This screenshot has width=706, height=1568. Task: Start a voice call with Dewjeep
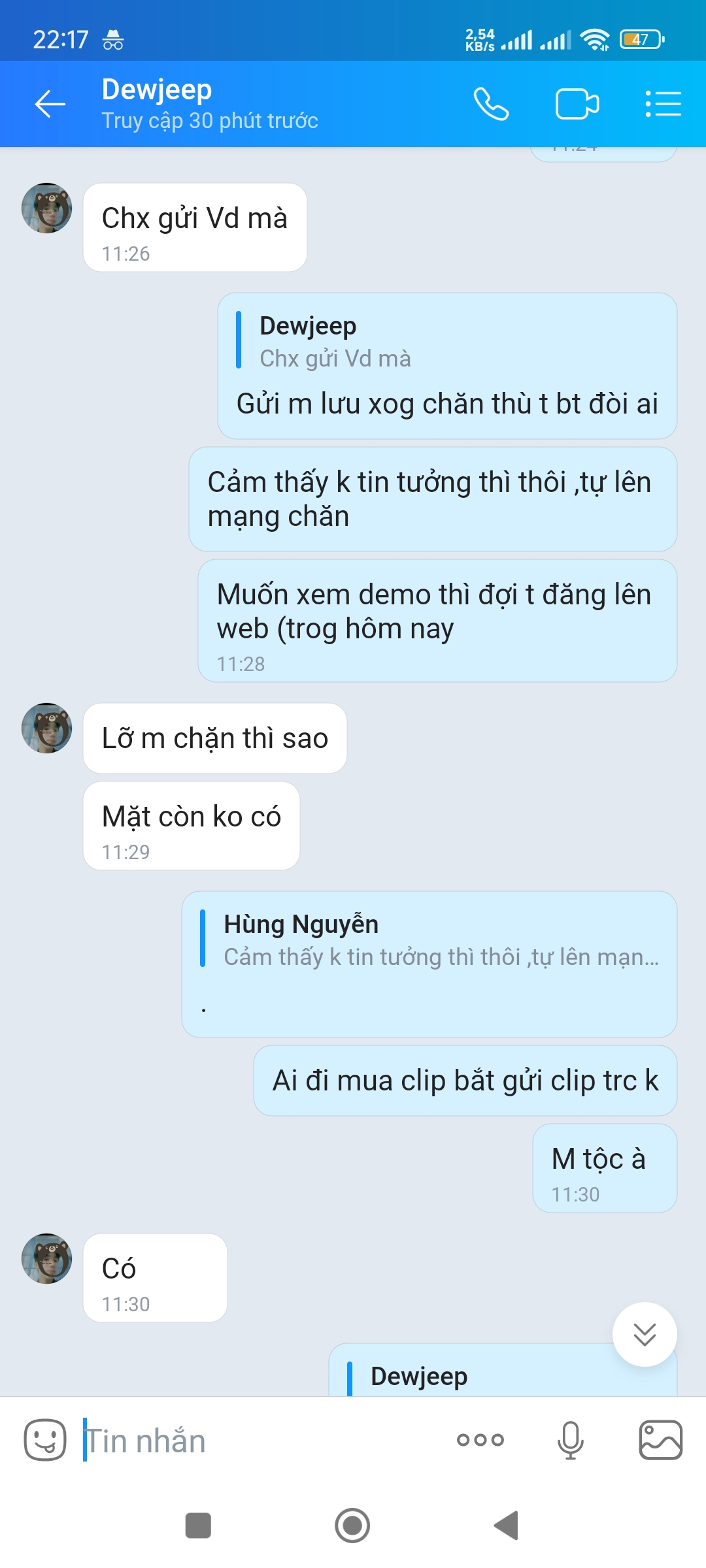click(x=491, y=104)
